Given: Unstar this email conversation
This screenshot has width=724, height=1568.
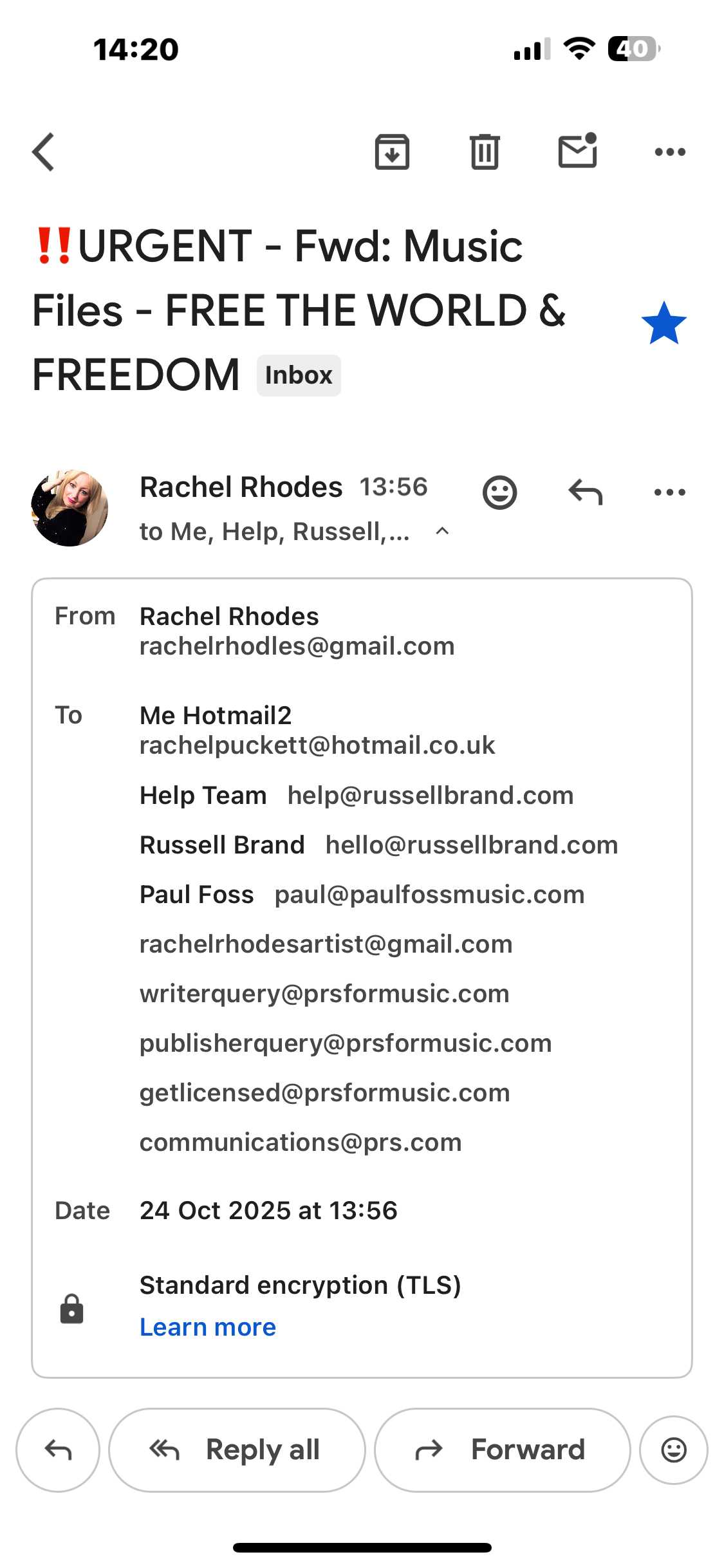Looking at the screenshot, I should point(664,324).
